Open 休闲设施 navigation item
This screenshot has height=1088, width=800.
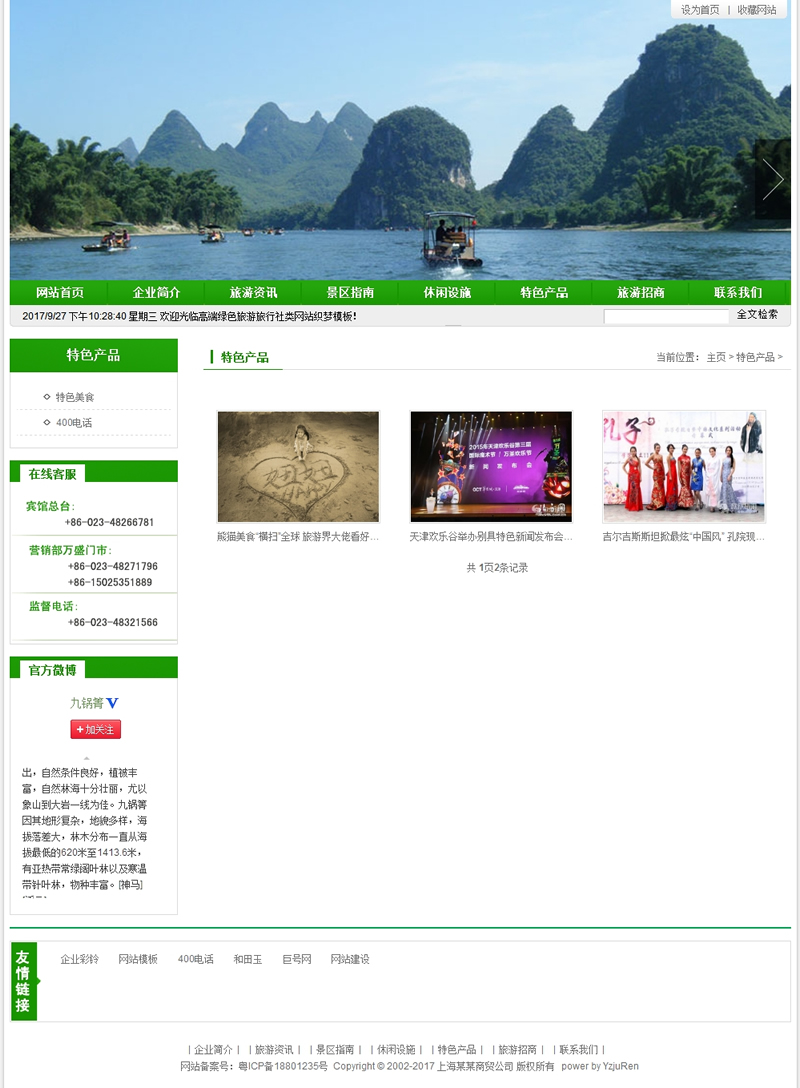click(x=447, y=293)
